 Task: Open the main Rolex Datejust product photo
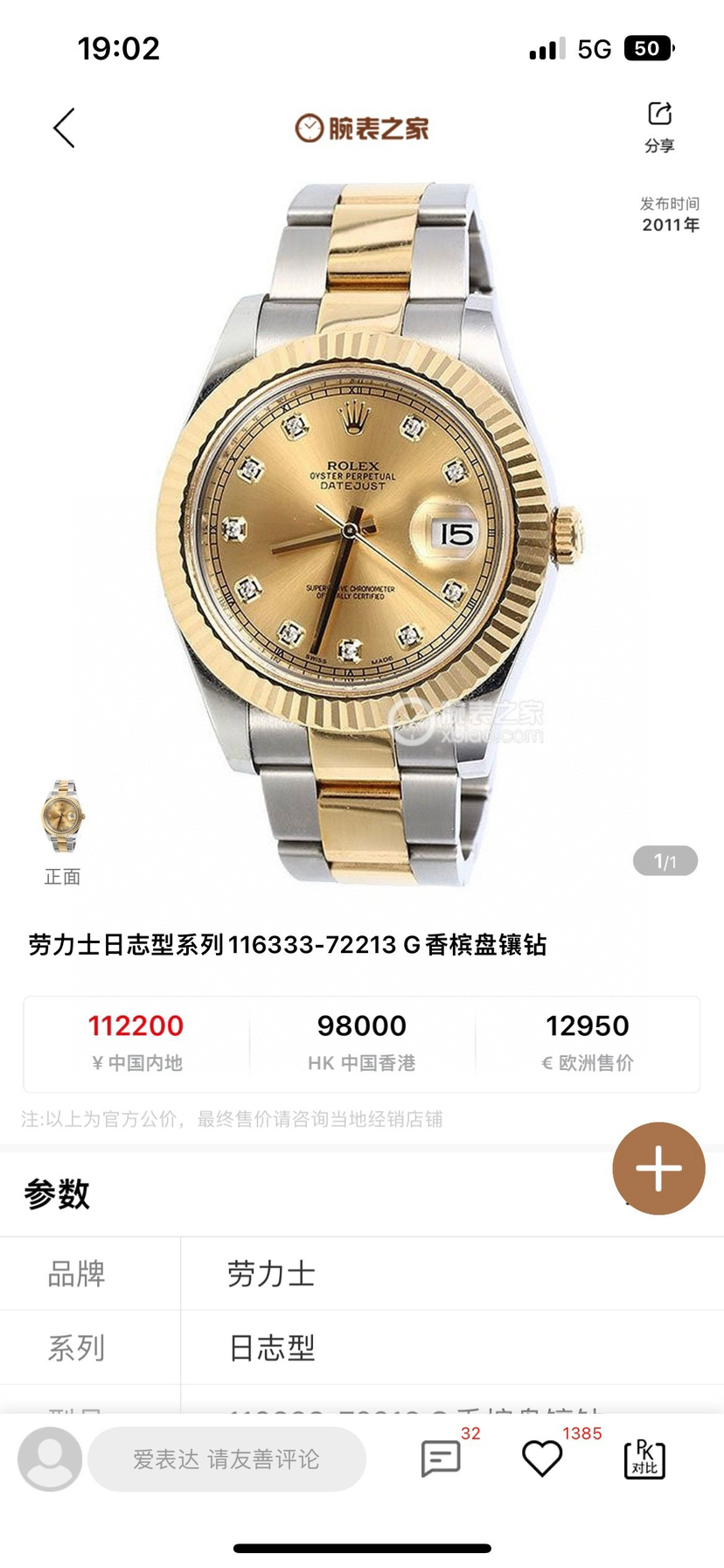click(363, 534)
